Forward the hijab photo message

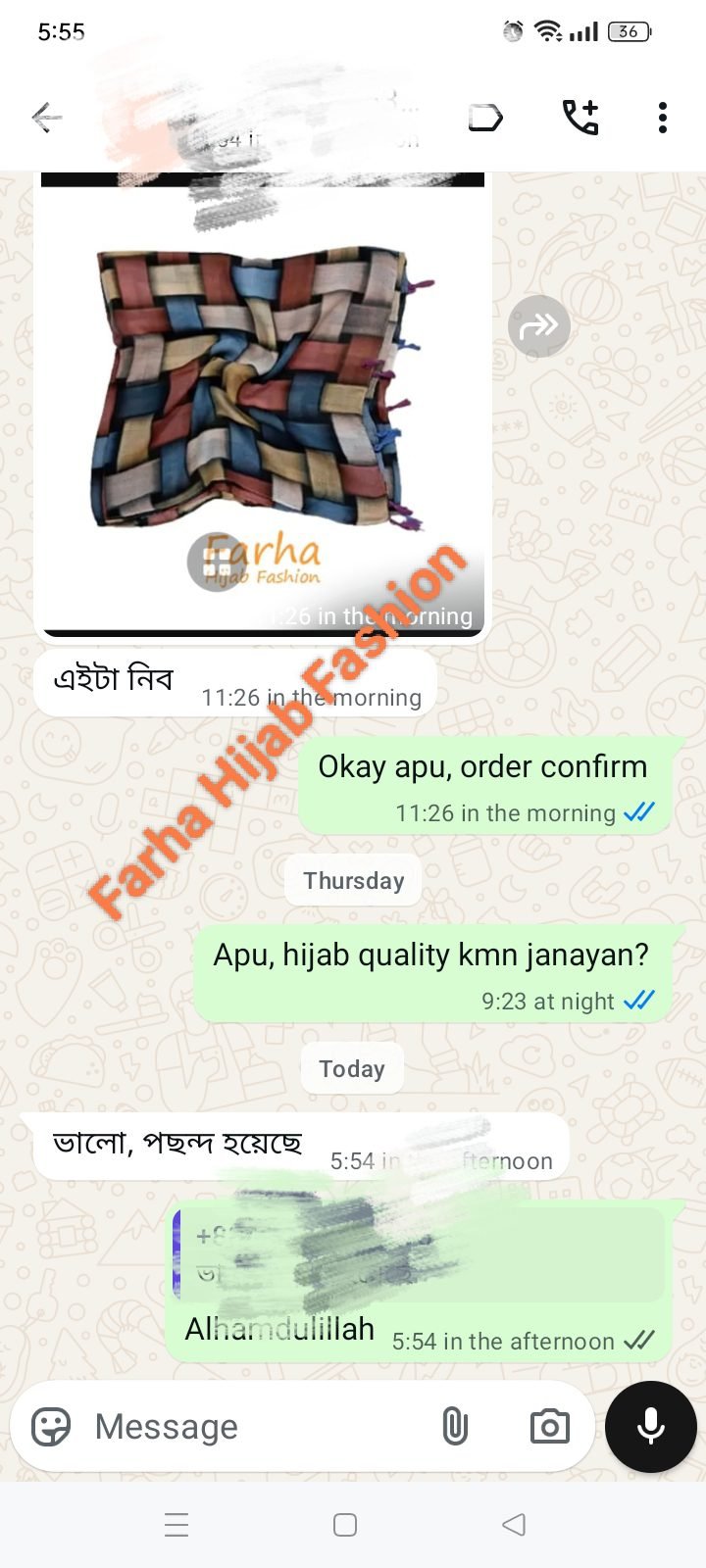pos(538,325)
